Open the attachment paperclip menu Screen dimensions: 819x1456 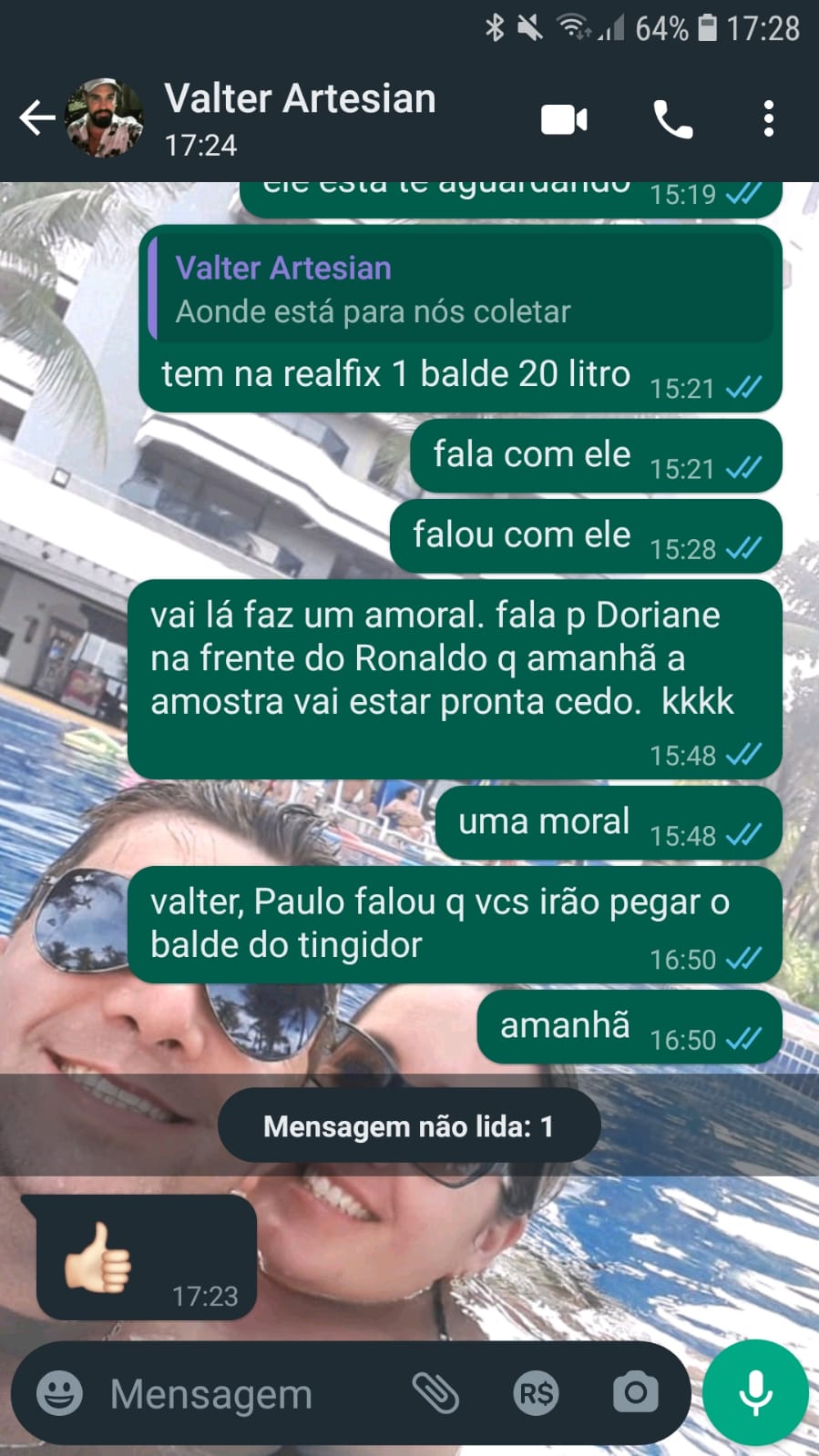(x=435, y=1393)
